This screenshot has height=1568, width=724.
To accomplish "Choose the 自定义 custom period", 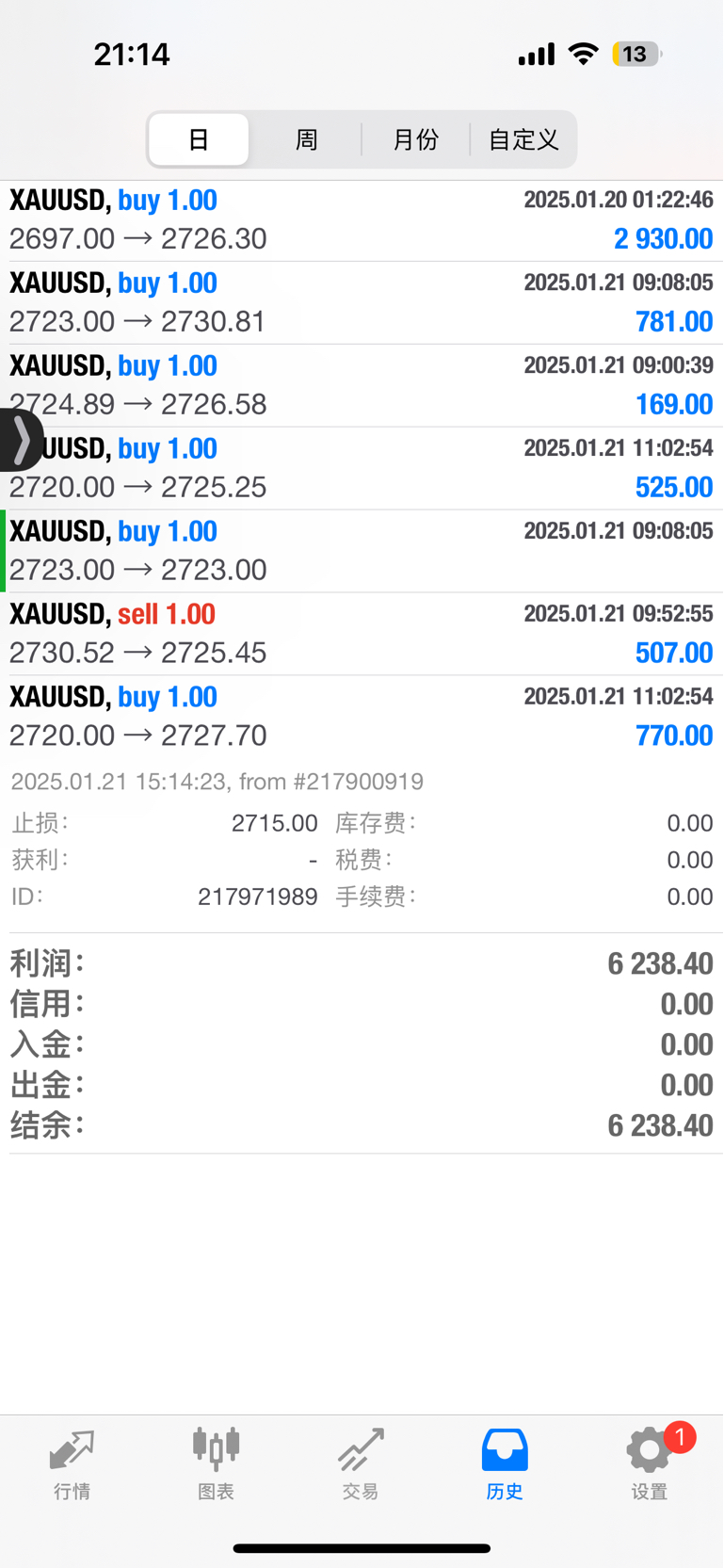I will pyautogui.click(x=523, y=140).
